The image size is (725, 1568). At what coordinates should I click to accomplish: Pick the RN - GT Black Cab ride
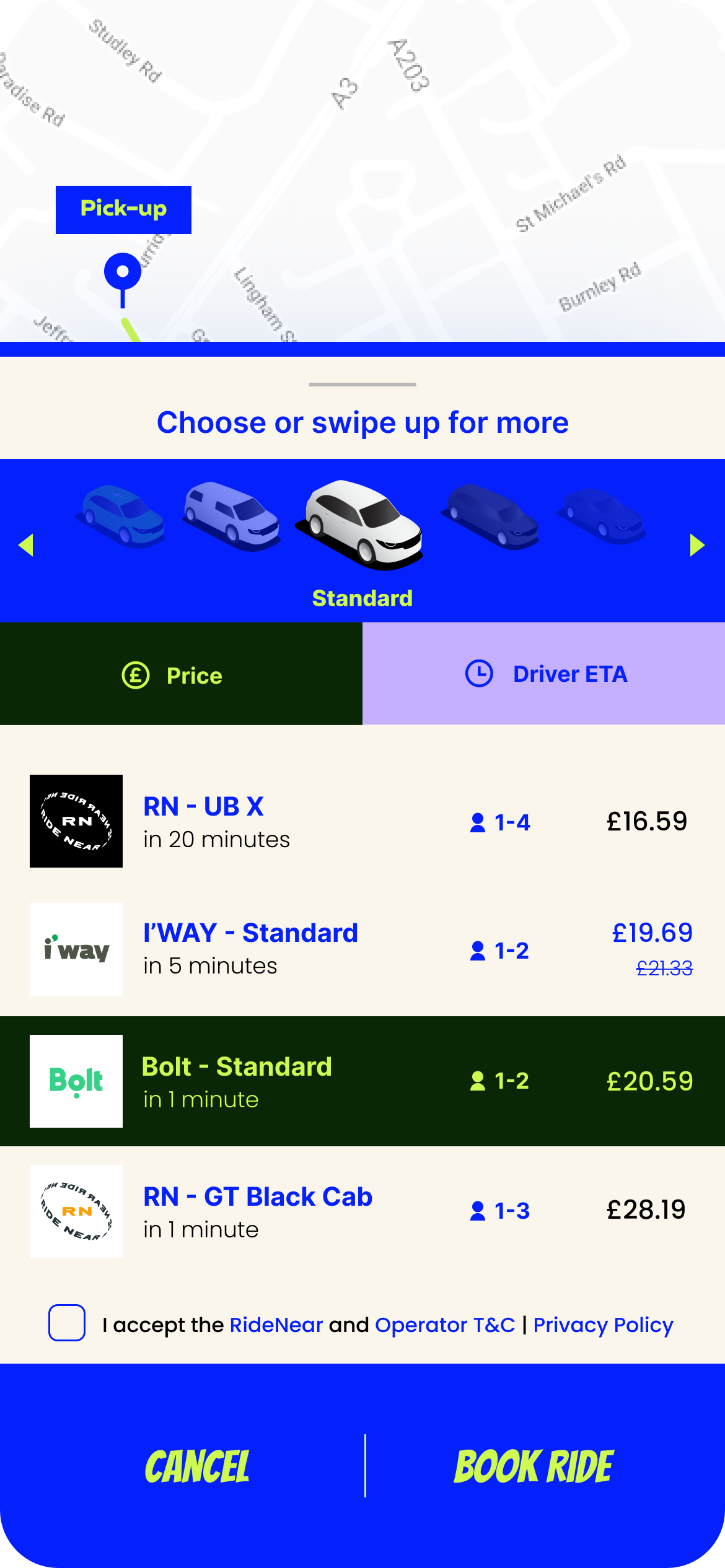coord(362,1211)
